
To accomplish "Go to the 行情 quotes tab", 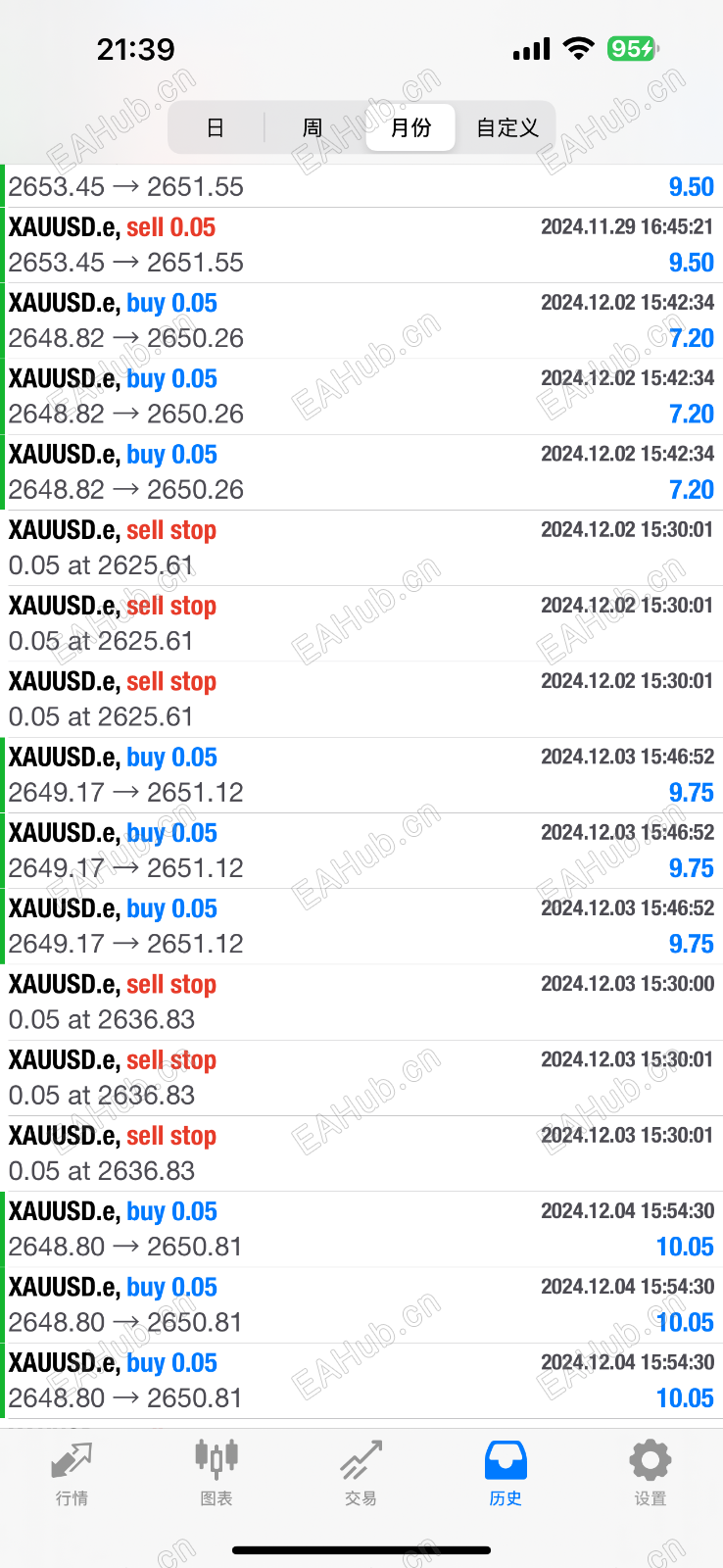I will click(x=72, y=1472).
